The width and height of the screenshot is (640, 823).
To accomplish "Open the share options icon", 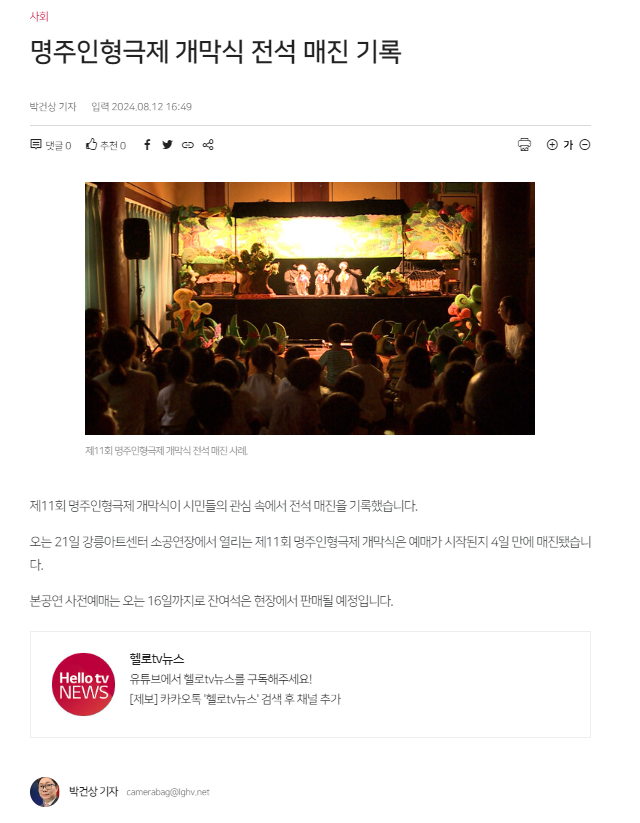I will click(x=208, y=145).
